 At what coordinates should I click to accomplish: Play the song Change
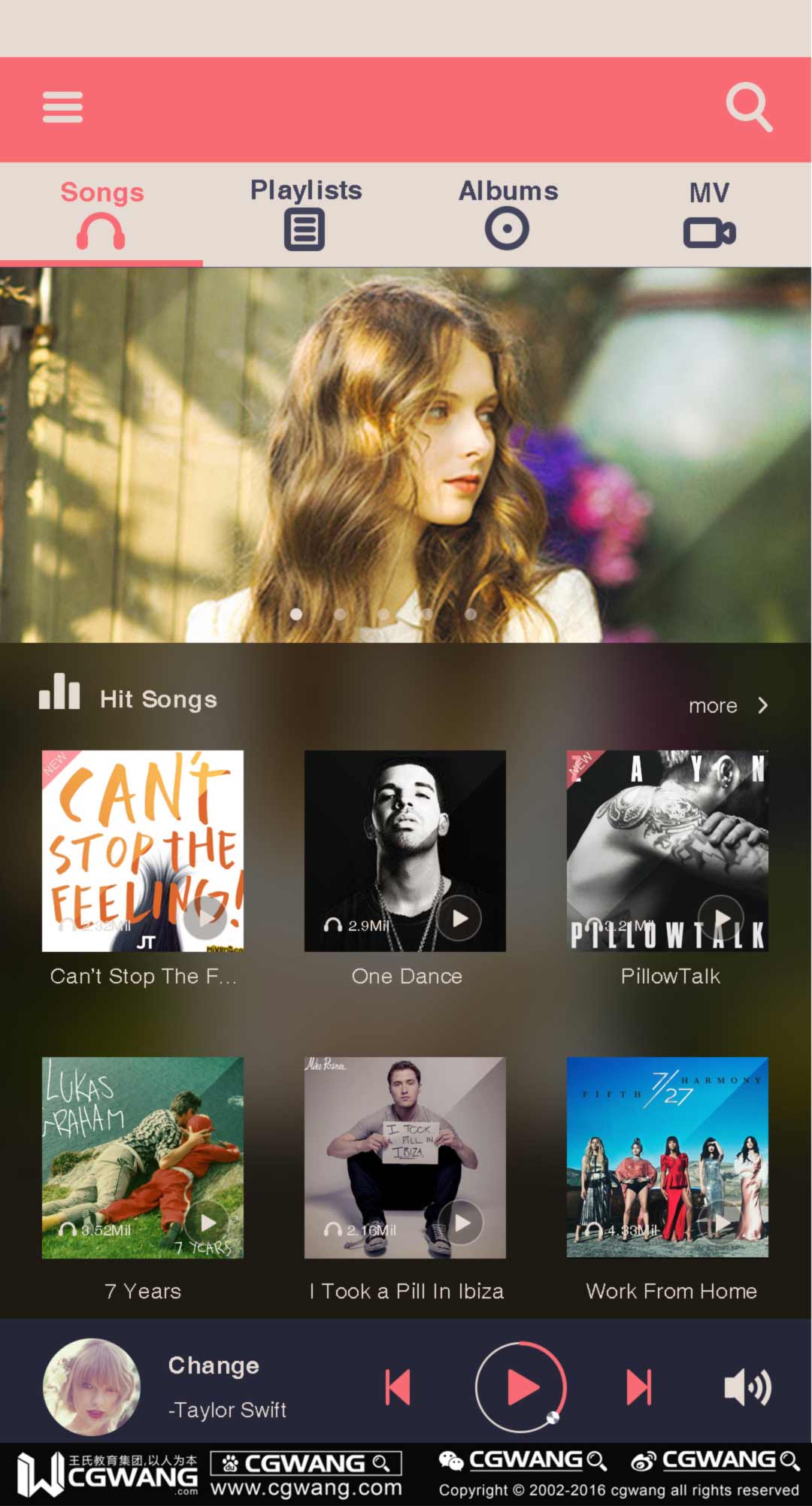click(521, 1387)
